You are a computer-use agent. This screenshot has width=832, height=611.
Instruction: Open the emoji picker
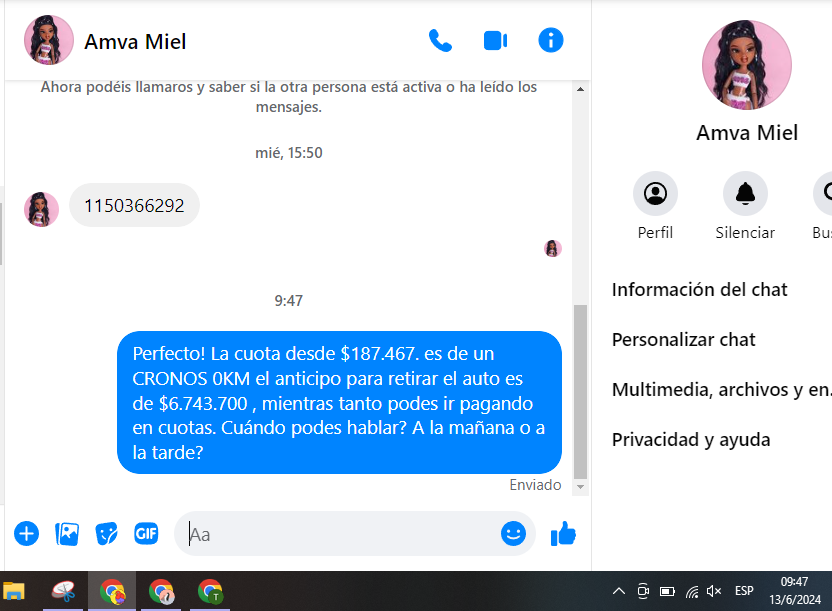pos(513,534)
